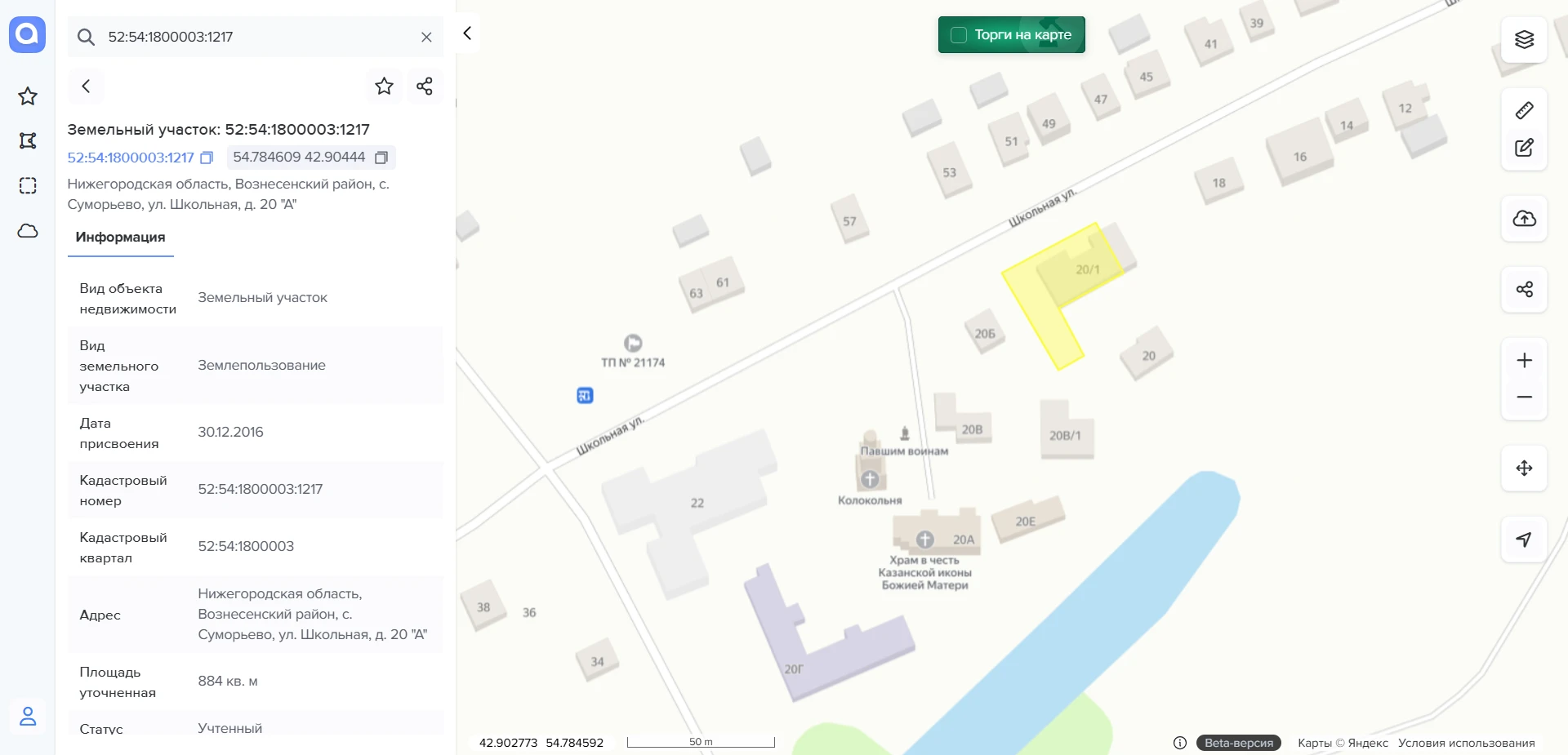The image size is (1568, 755).
Task: Open the cloud upload button
Action: click(1524, 219)
